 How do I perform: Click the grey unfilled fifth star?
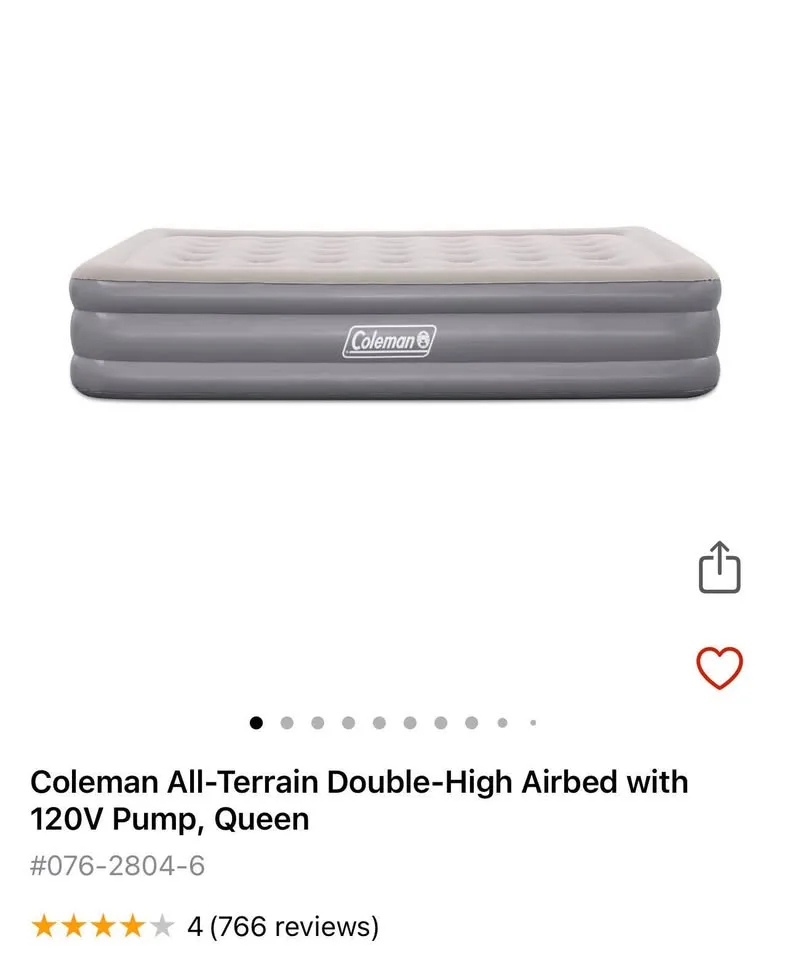160,927
